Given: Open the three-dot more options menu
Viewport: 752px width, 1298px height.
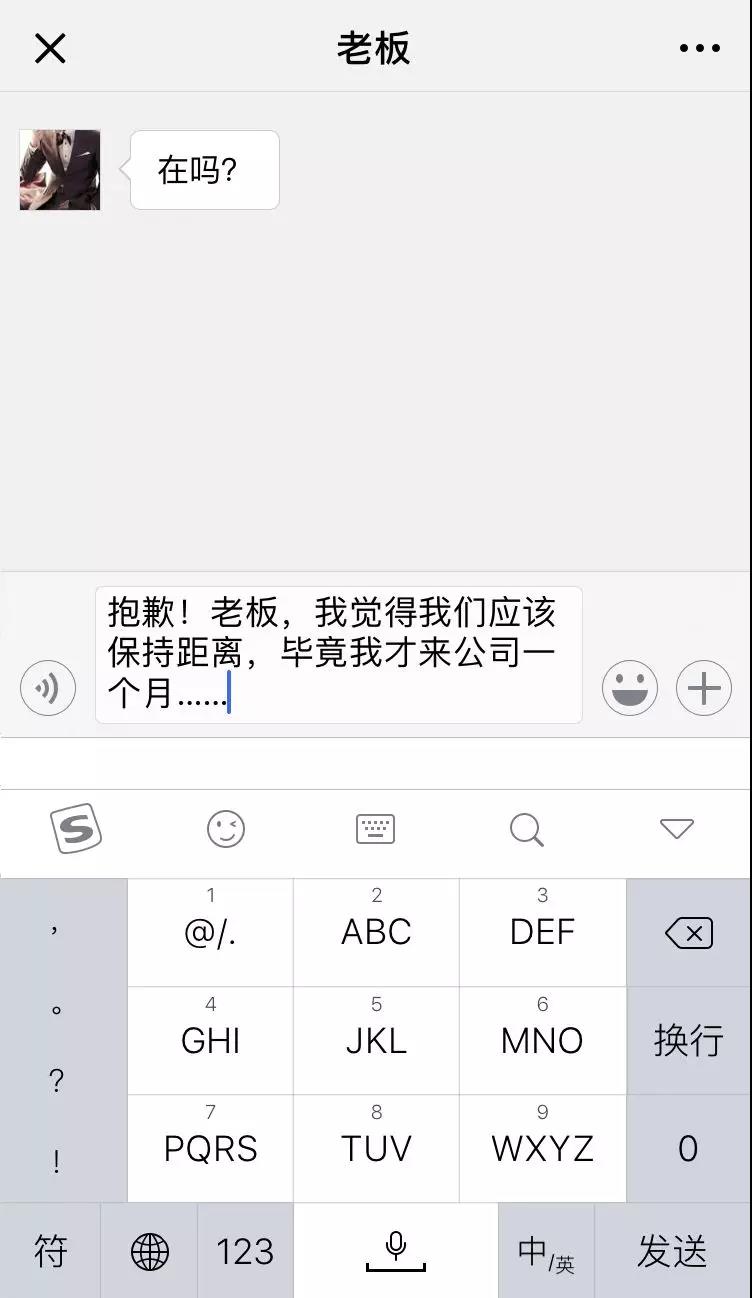Looking at the screenshot, I should pos(699,48).
